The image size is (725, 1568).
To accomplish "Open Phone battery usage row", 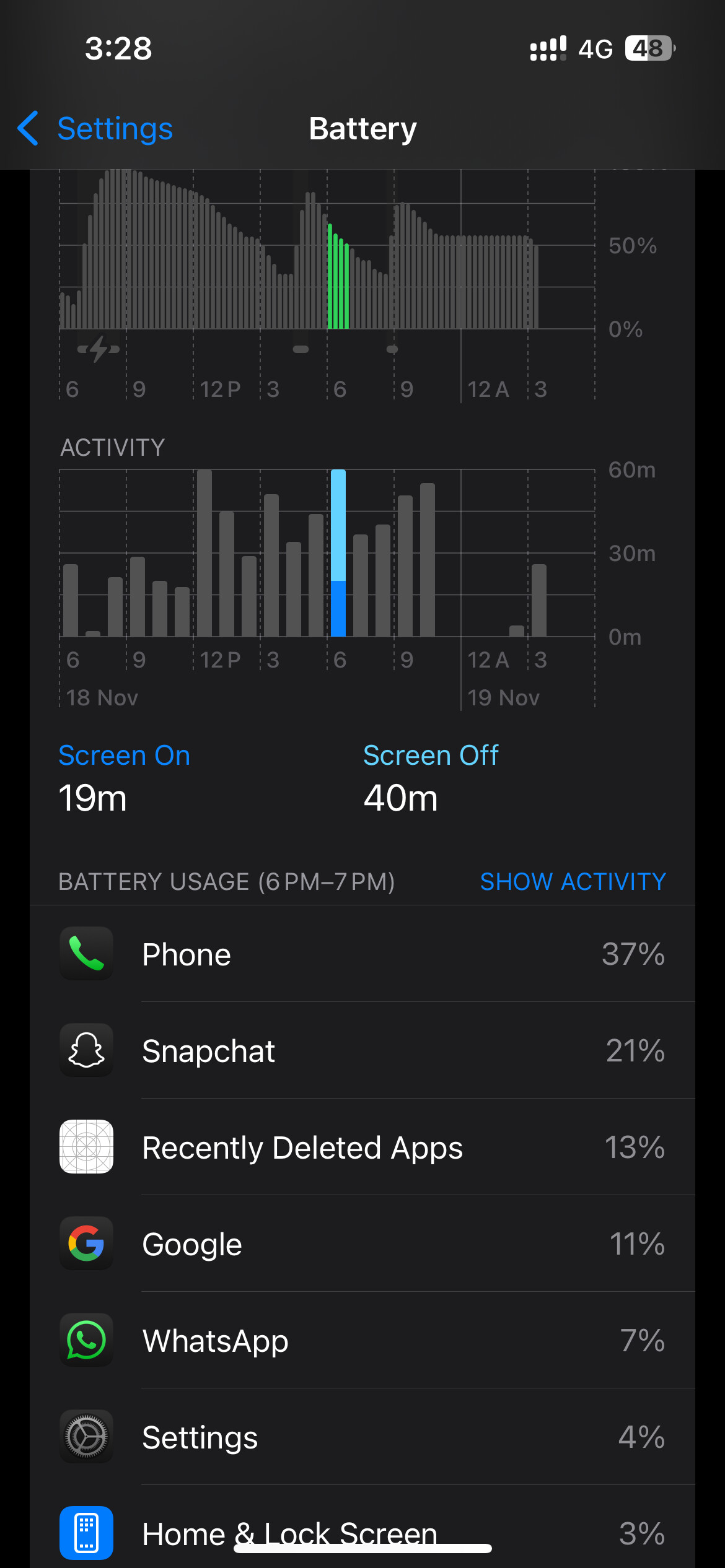I will tap(362, 954).
